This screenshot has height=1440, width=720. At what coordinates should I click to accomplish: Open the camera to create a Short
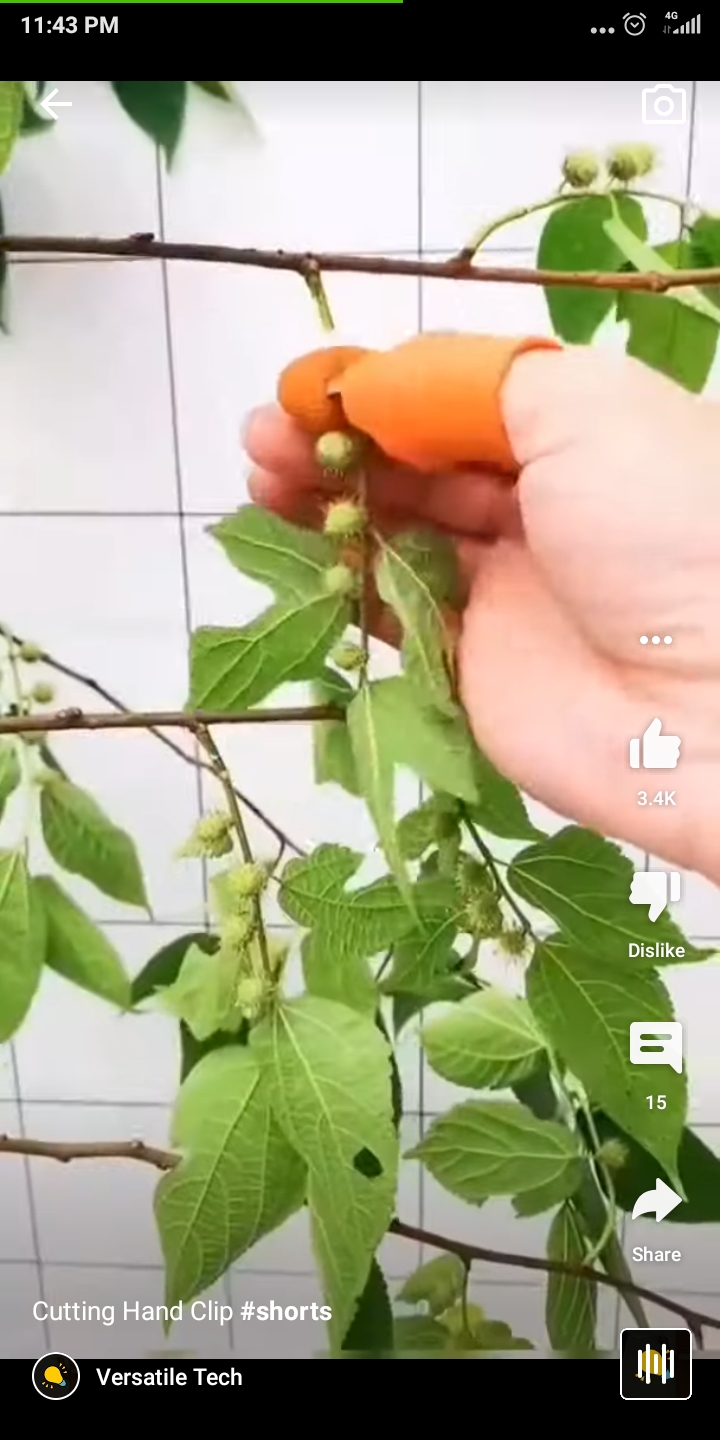pos(664,105)
